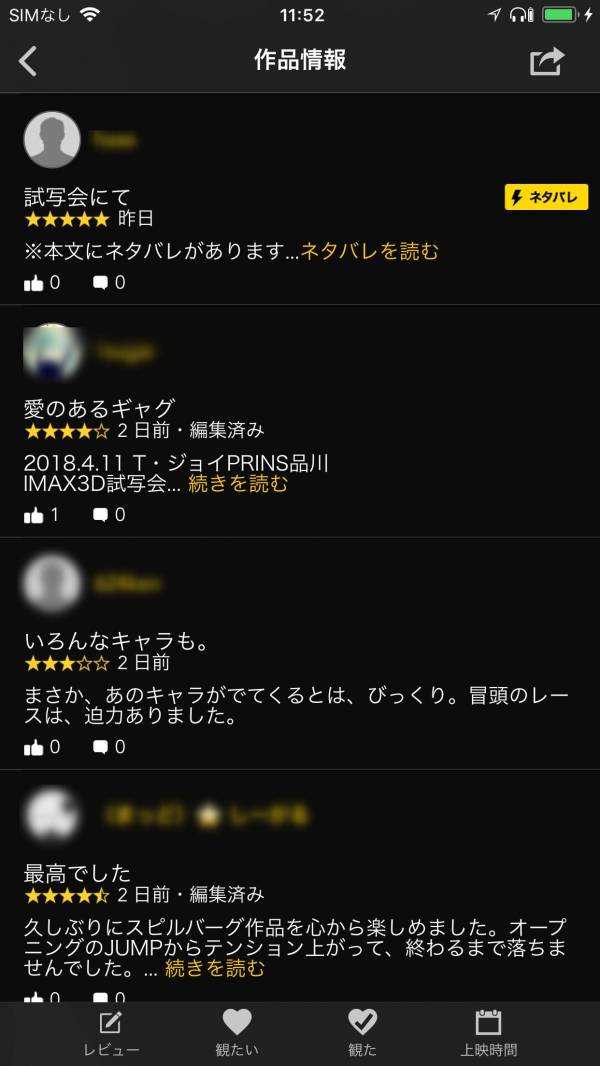Viewport: 600px width, 1066px height.
Task: Open the レビュー write review tab
Action: 111,1032
